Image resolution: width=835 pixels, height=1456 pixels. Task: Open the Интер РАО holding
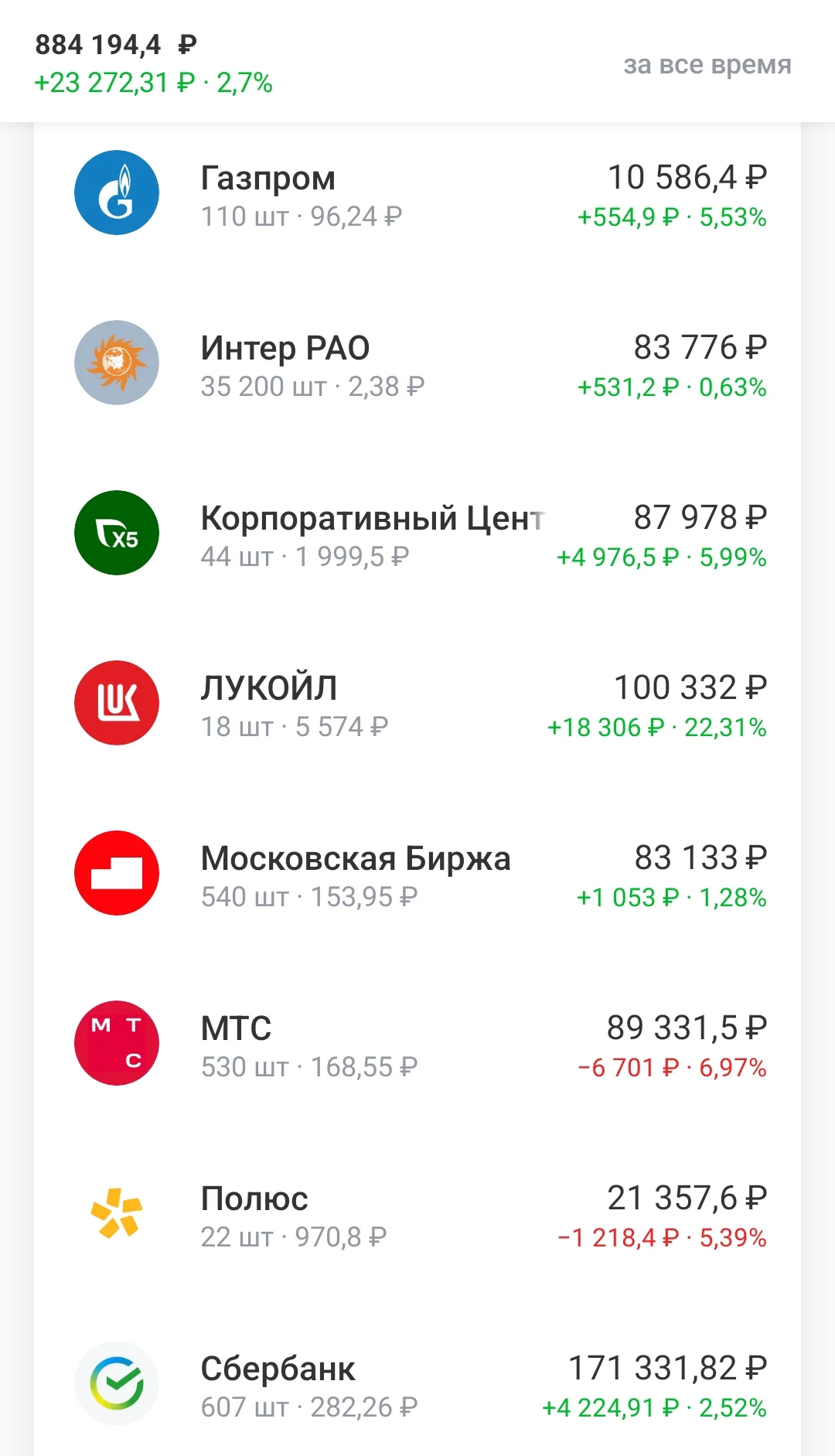click(x=417, y=363)
